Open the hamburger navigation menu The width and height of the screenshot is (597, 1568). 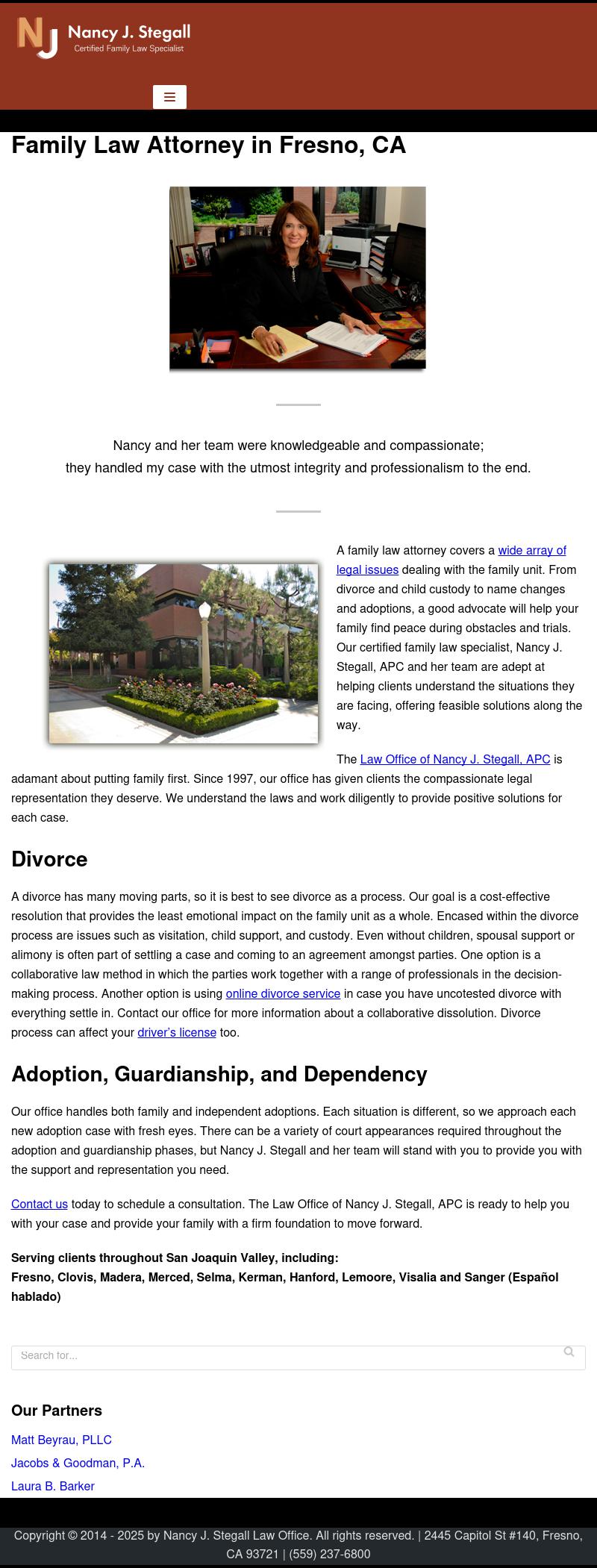pos(170,96)
